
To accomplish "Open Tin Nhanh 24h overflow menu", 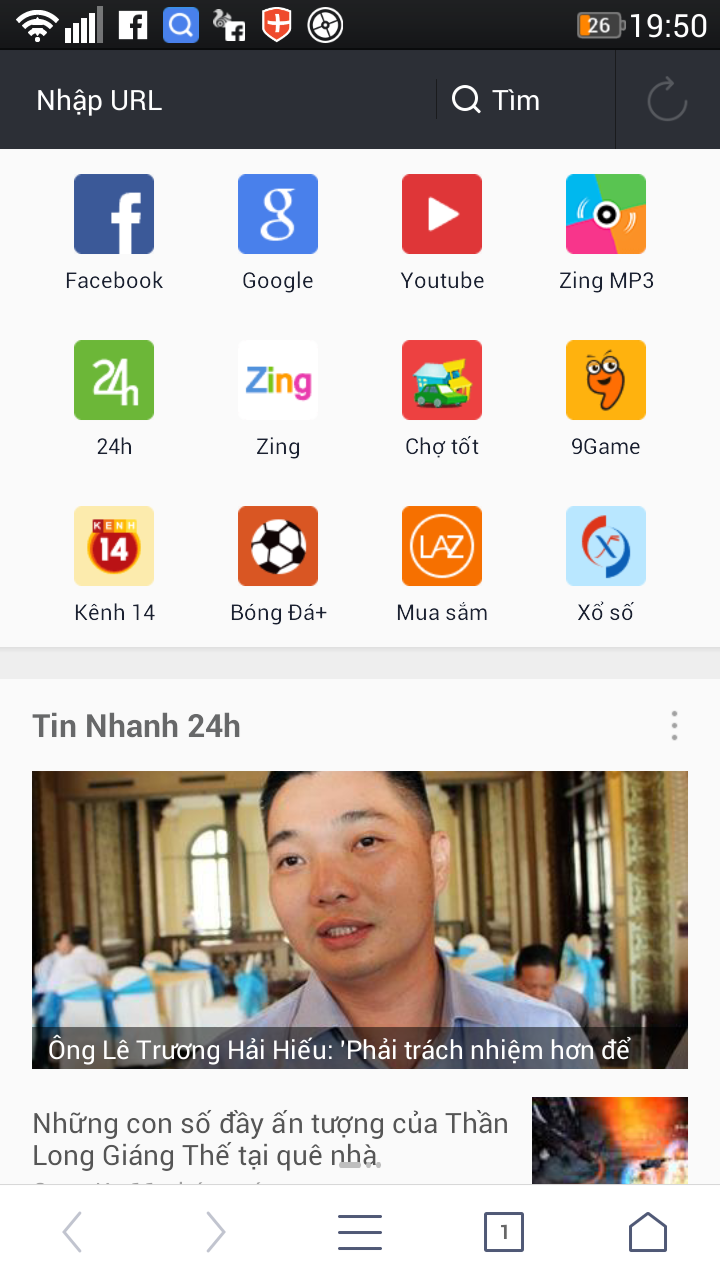I will coord(675,726).
